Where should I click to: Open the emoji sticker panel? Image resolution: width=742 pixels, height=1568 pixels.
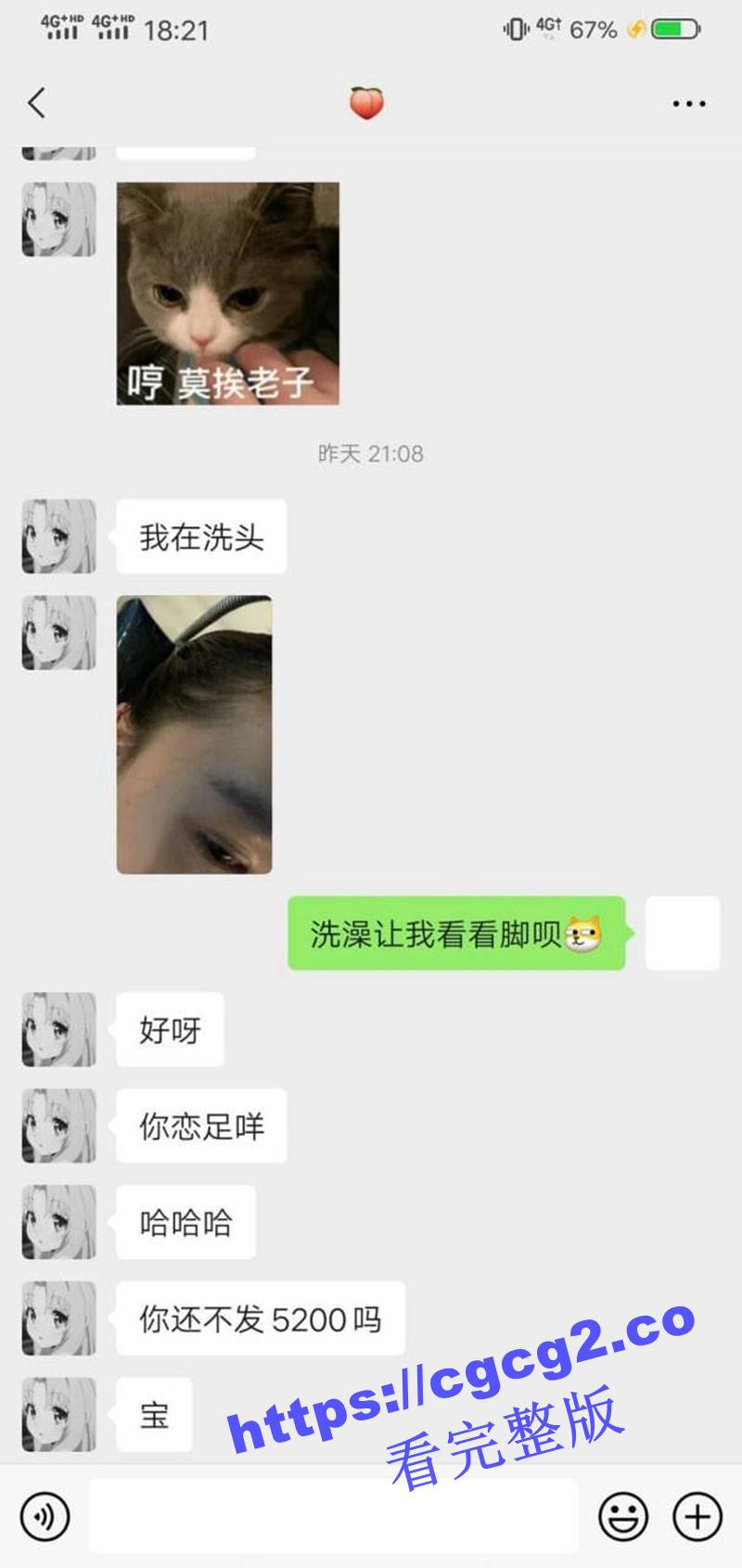click(x=622, y=1517)
